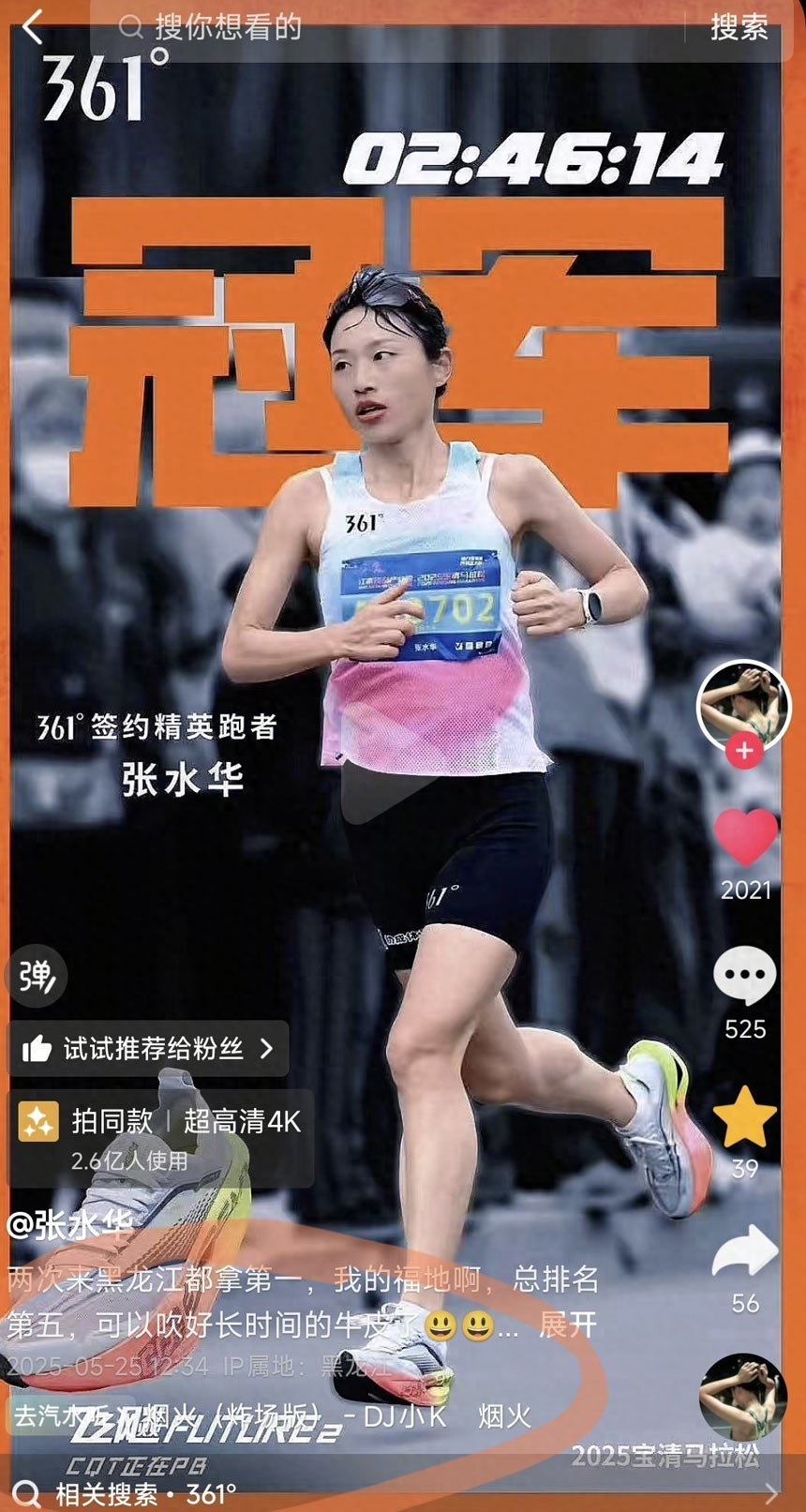Tap 试试推荐给粉丝

148,1048
